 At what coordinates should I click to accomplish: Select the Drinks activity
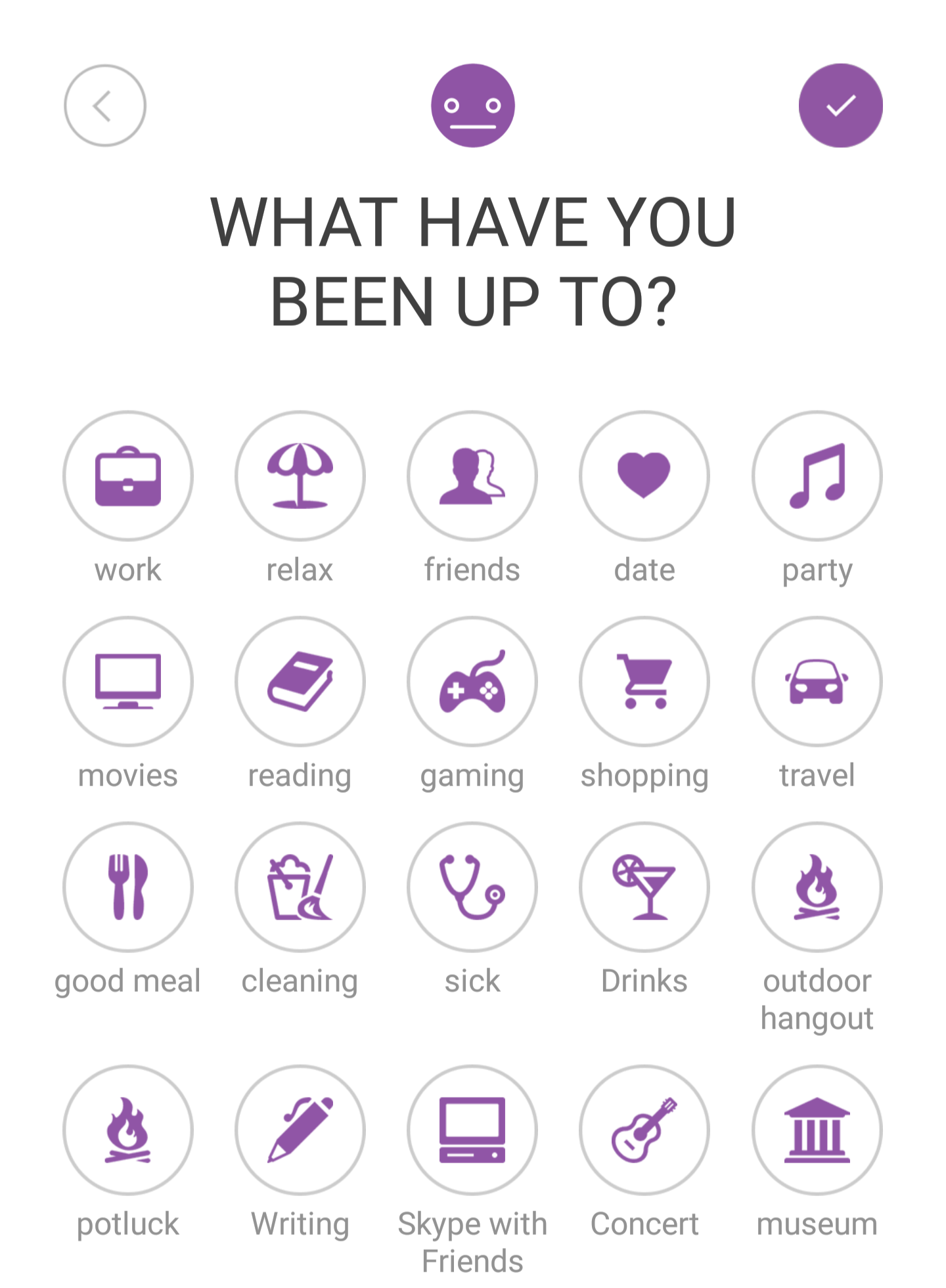coord(644,887)
